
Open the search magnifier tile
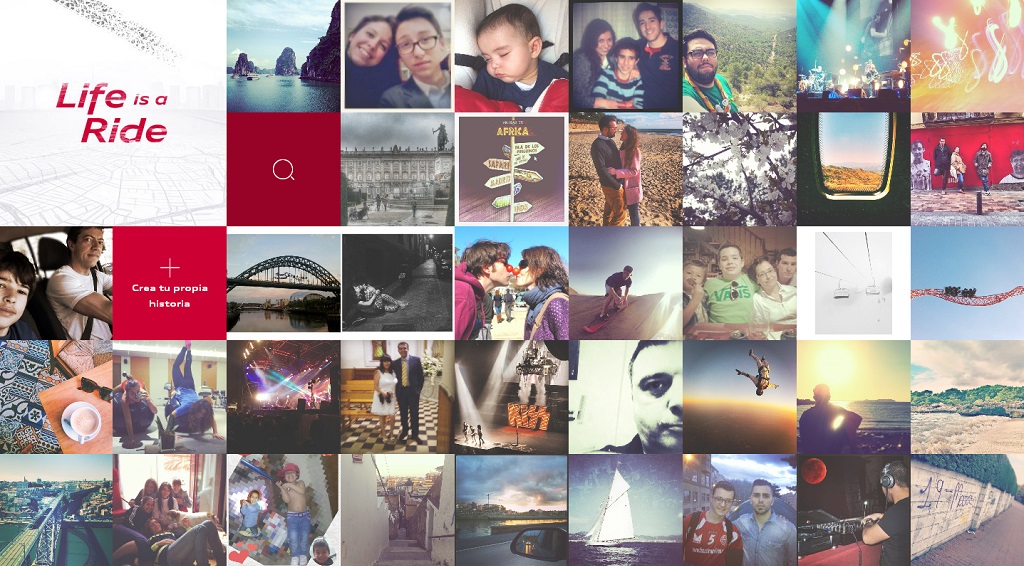[x=284, y=169]
